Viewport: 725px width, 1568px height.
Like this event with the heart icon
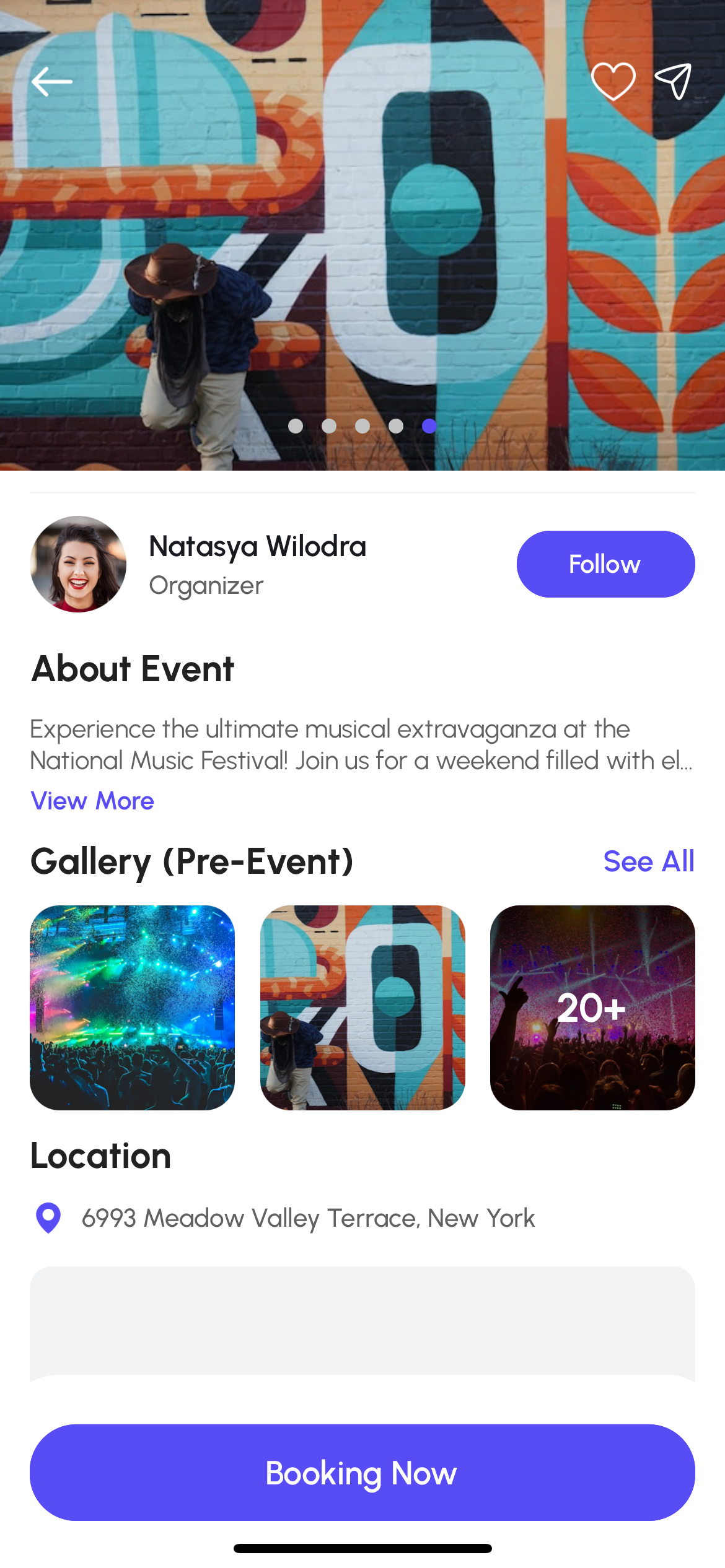click(613, 81)
